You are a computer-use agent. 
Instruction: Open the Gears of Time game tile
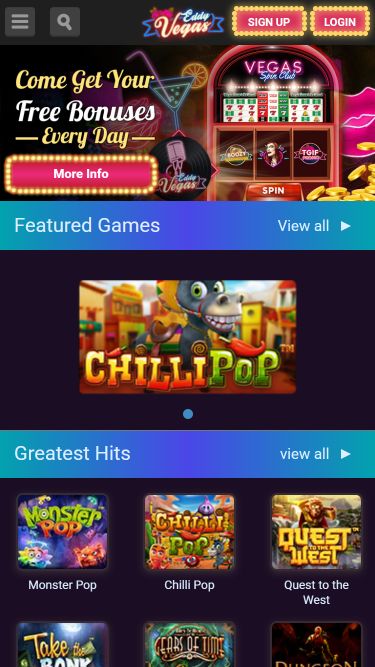189,645
